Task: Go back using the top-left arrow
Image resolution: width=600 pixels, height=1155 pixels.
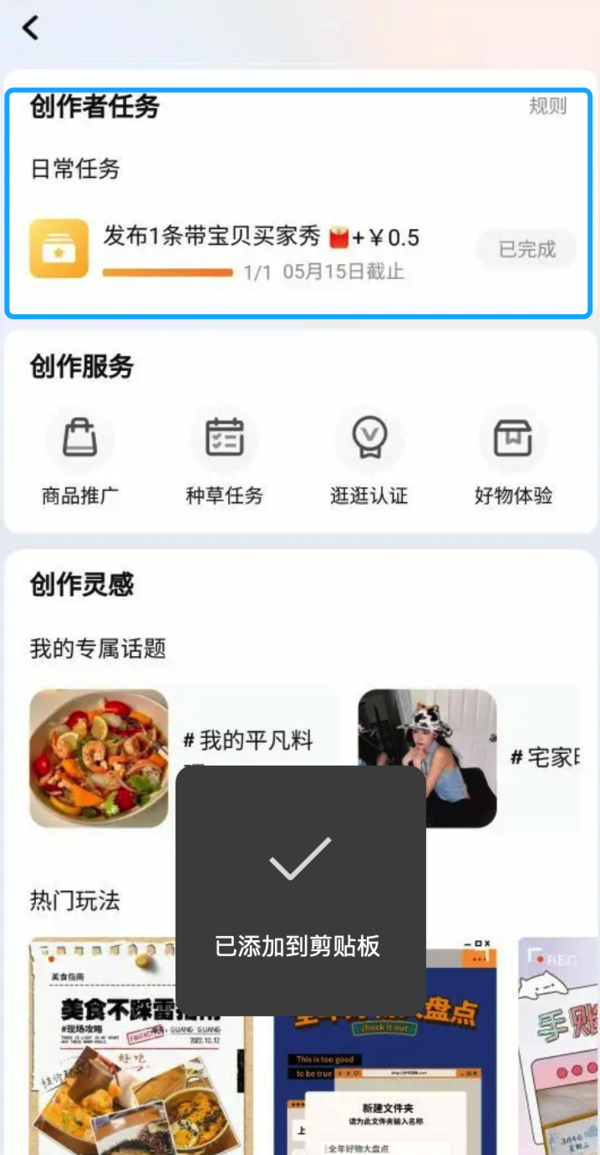Action: coord(29,29)
